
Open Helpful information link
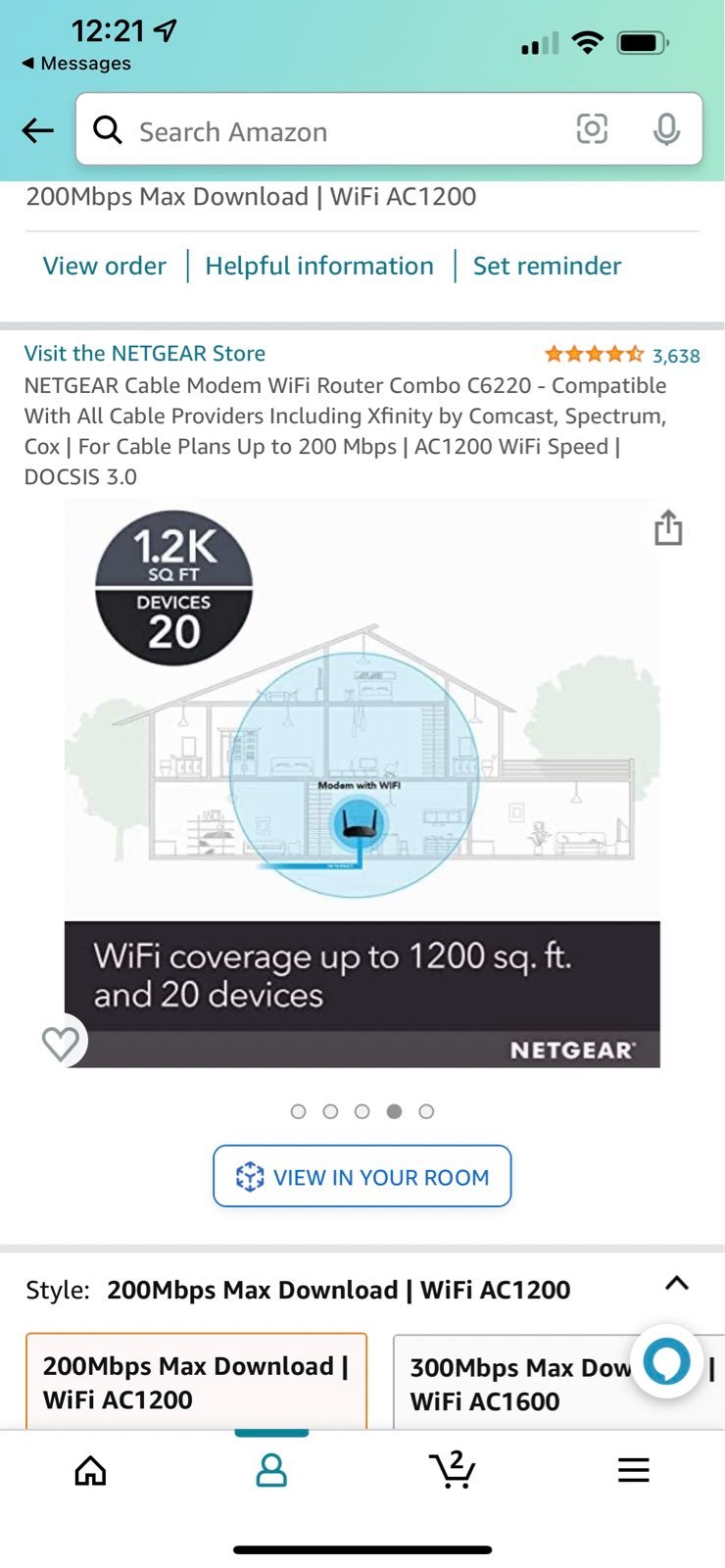[x=319, y=266]
